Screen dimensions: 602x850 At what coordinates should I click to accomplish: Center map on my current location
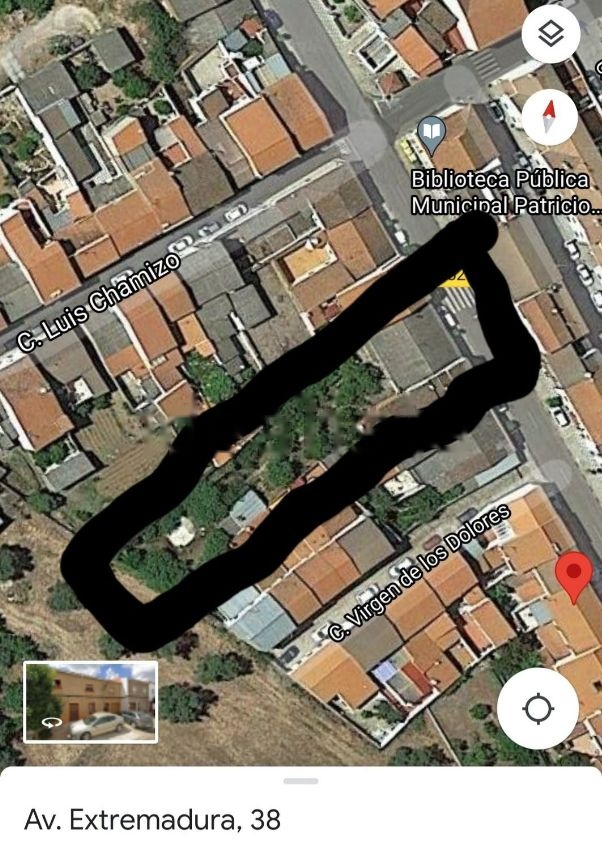538,708
